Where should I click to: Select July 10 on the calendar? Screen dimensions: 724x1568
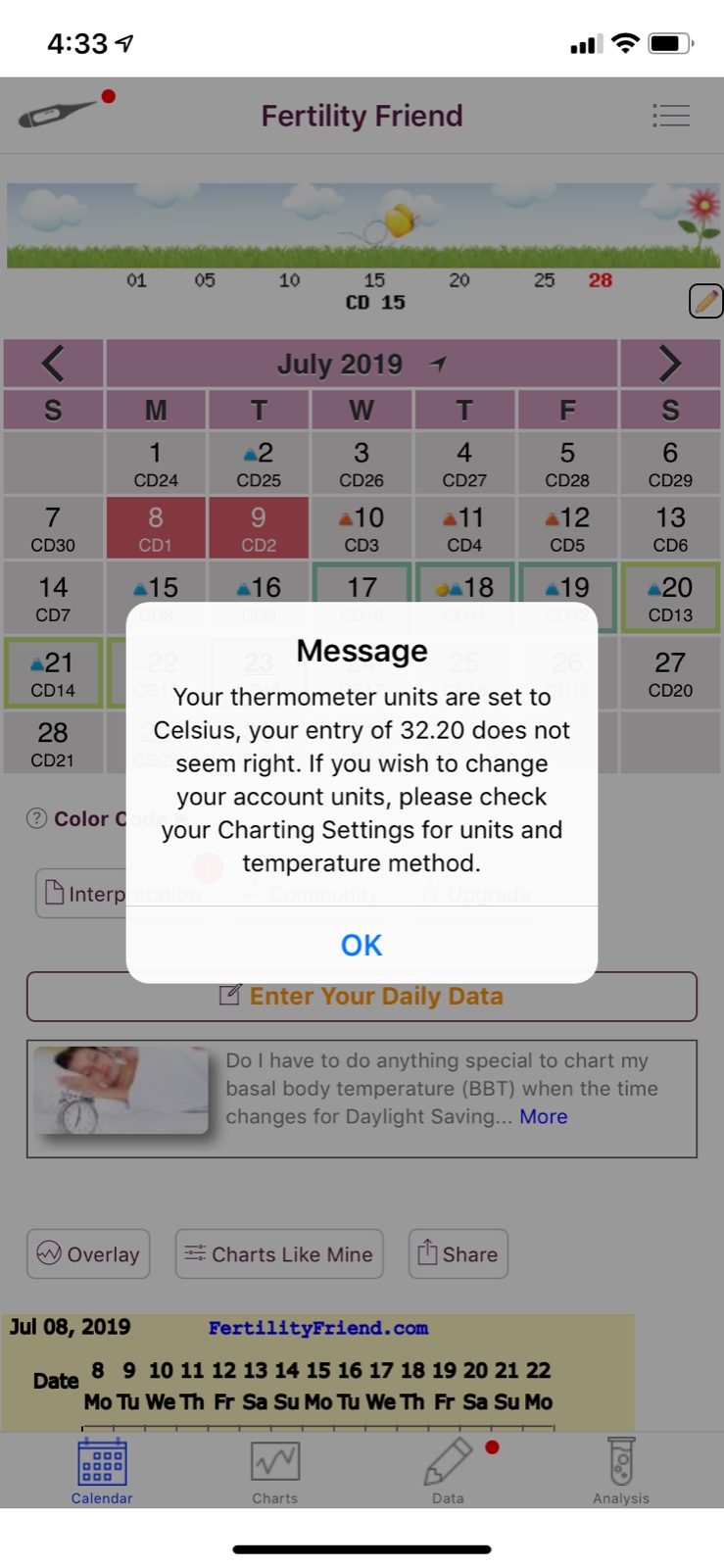click(362, 528)
